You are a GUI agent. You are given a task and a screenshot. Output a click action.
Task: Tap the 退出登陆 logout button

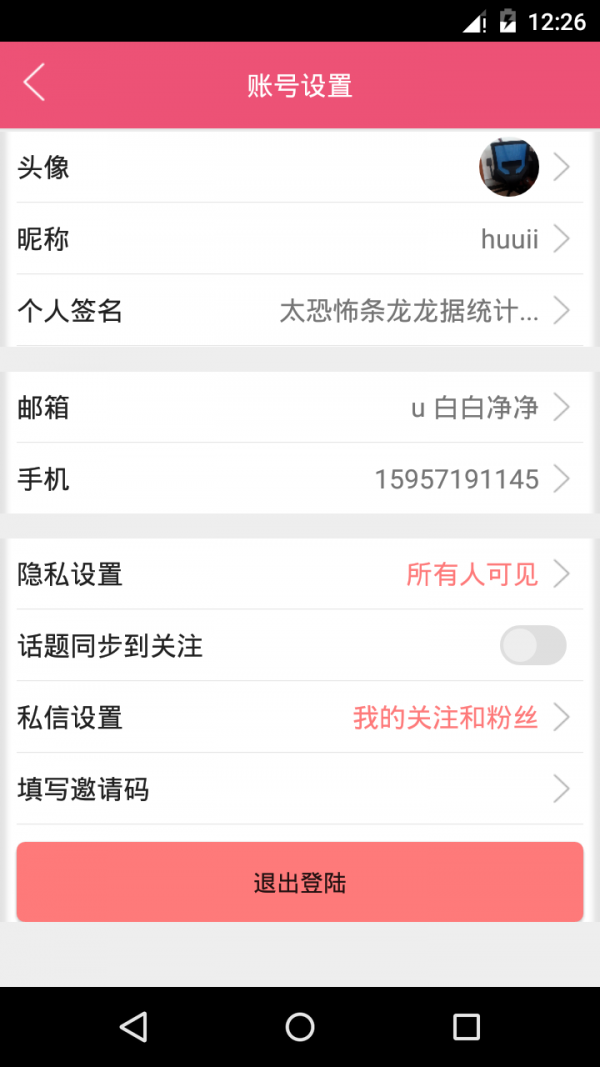tap(300, 882)
